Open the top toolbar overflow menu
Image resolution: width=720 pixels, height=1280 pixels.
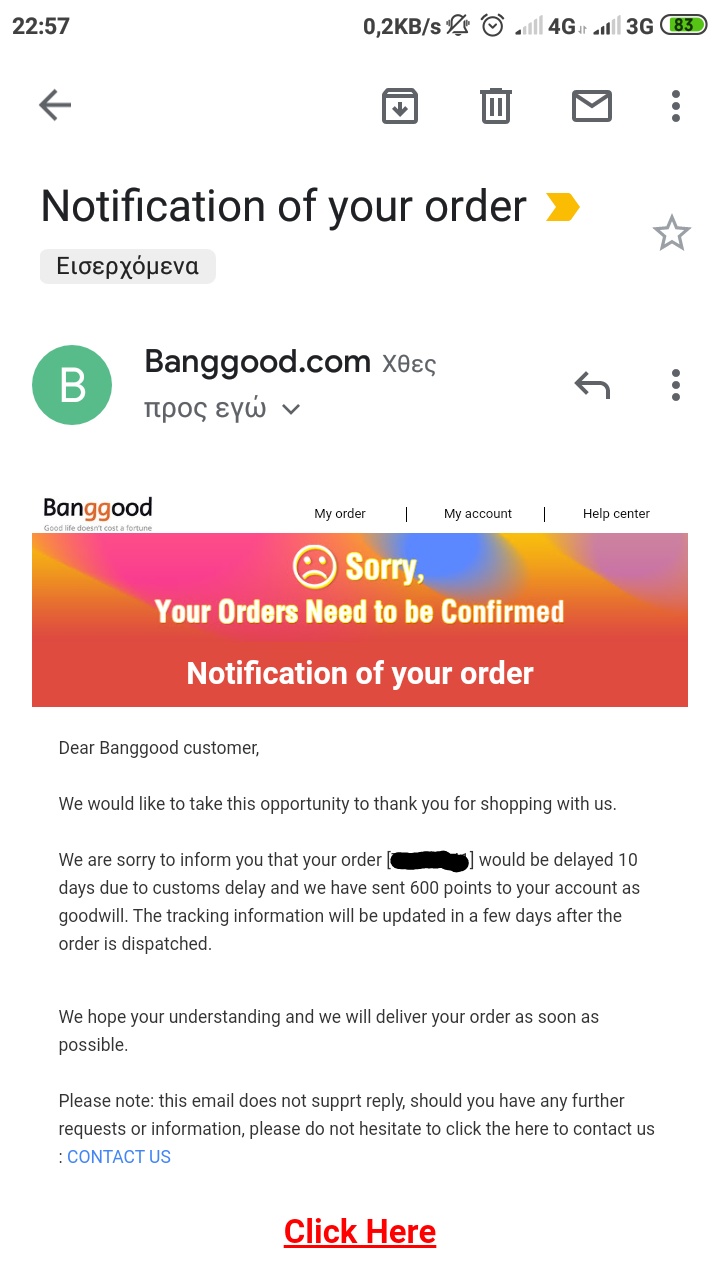coord(676,105)
